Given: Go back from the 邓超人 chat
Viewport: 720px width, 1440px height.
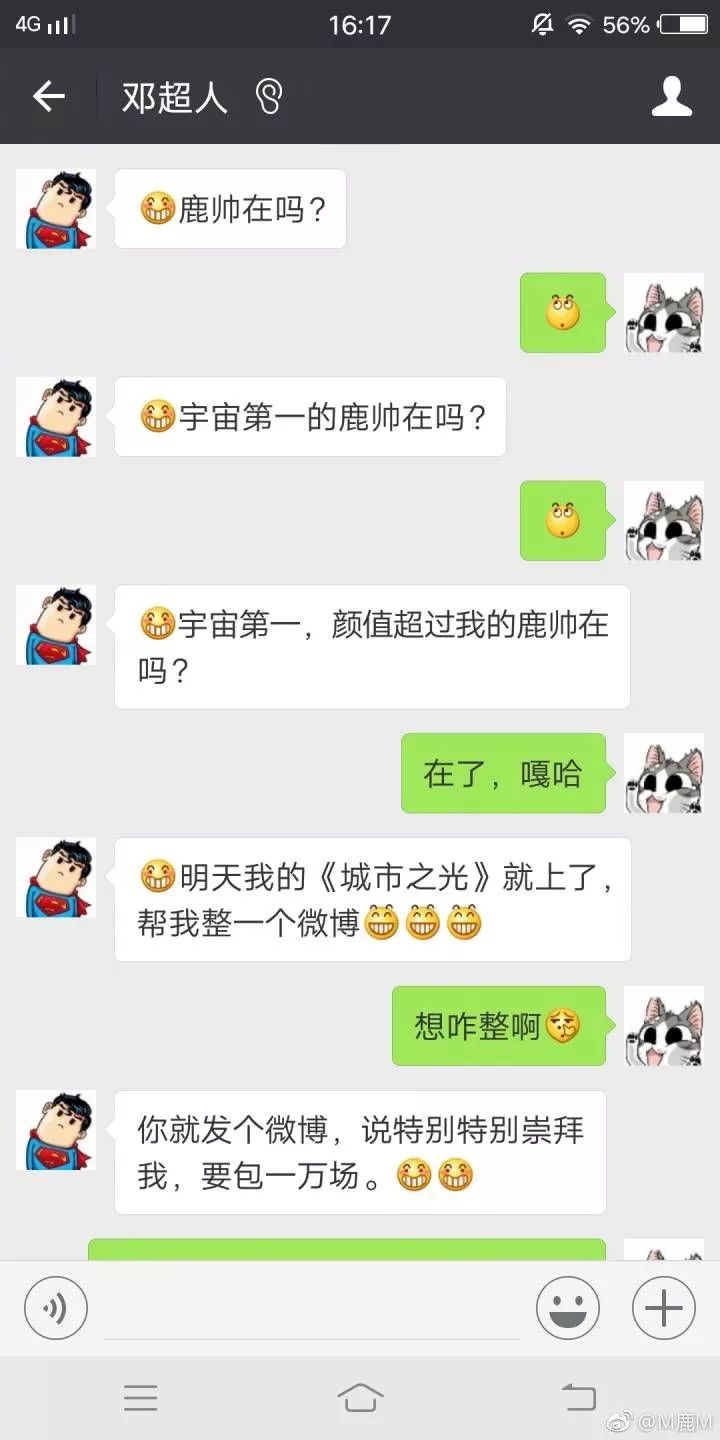Looking at the screenshot, I should tap(48, 96).
